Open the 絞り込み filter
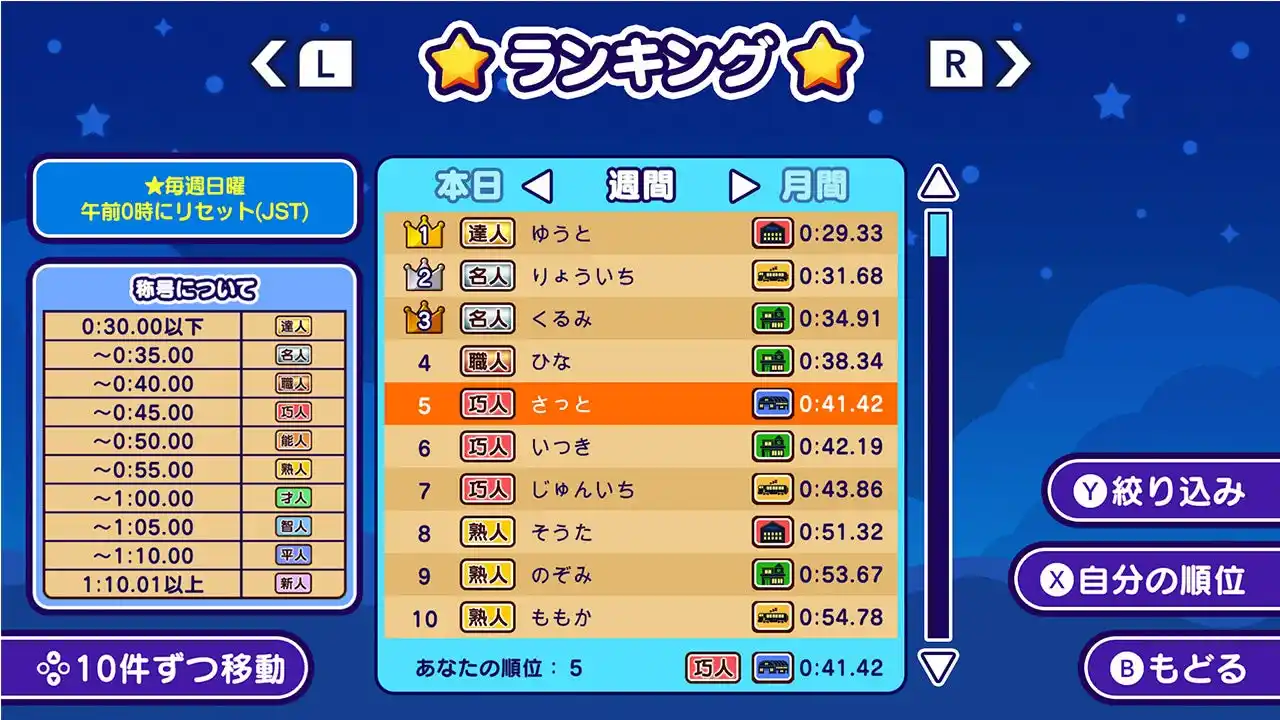1280x720 pixels. tap(1160, 491)
